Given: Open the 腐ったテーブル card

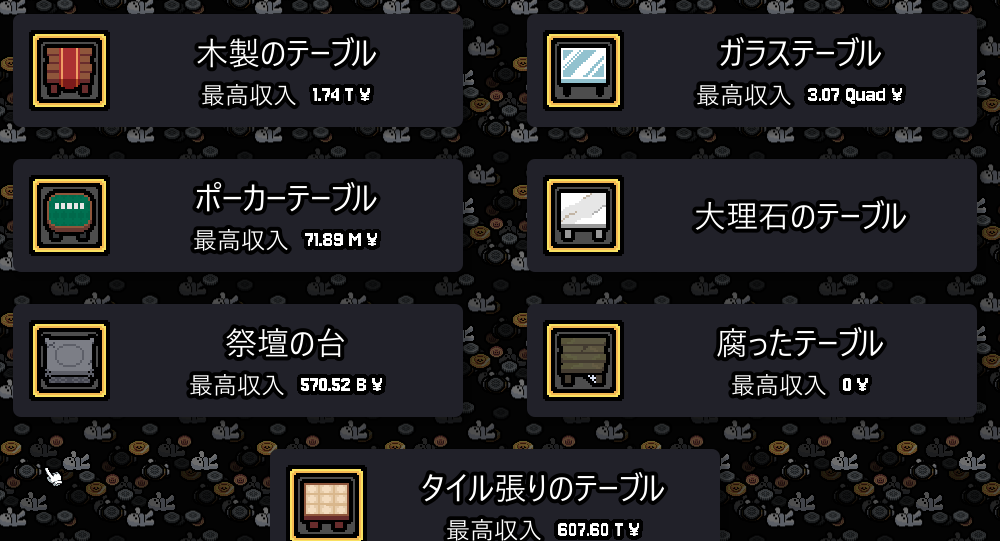Looking at the screenshot, I should [751, 360].
